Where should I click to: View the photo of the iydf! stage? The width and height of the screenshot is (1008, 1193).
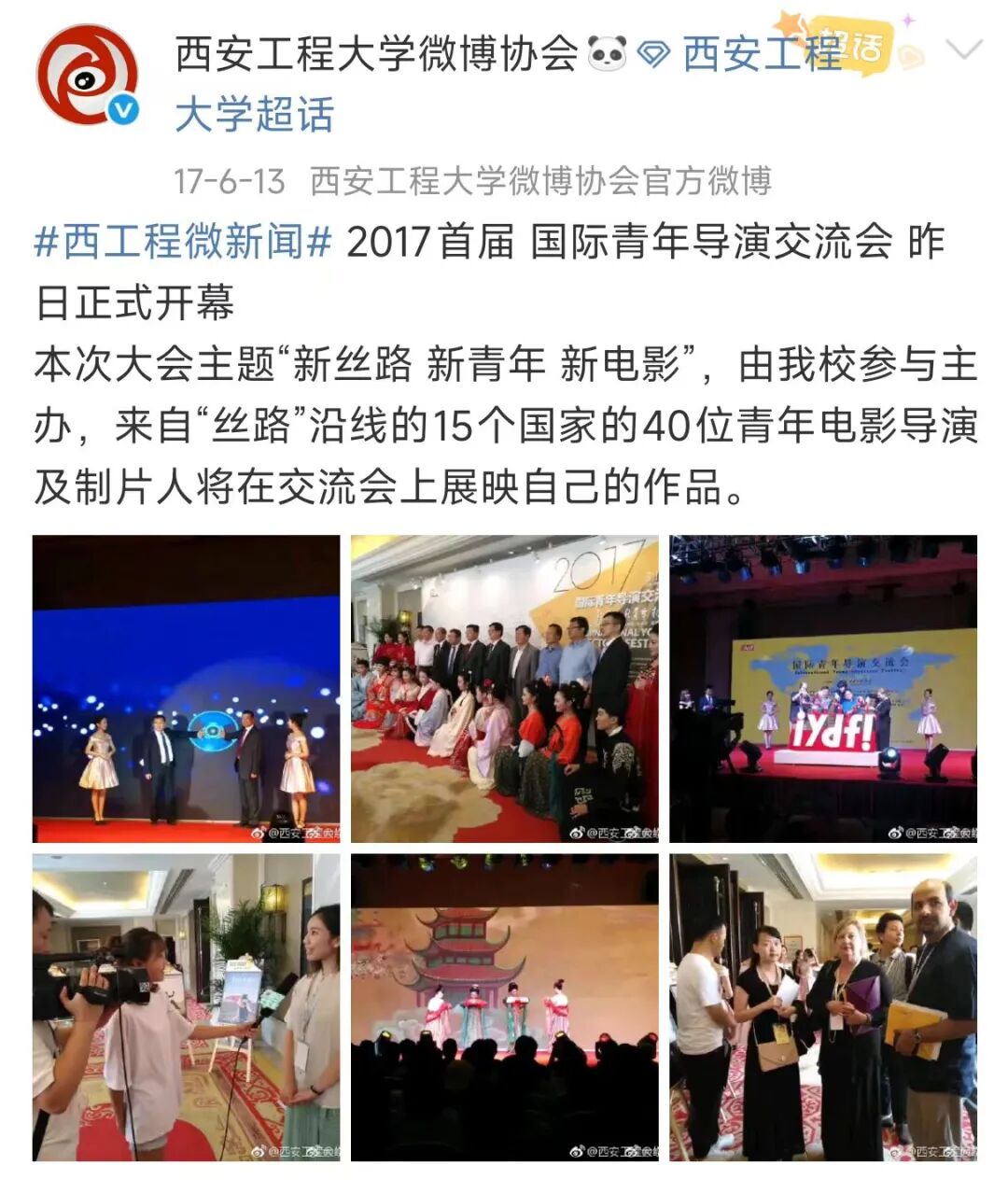click(x=823, y=689)
